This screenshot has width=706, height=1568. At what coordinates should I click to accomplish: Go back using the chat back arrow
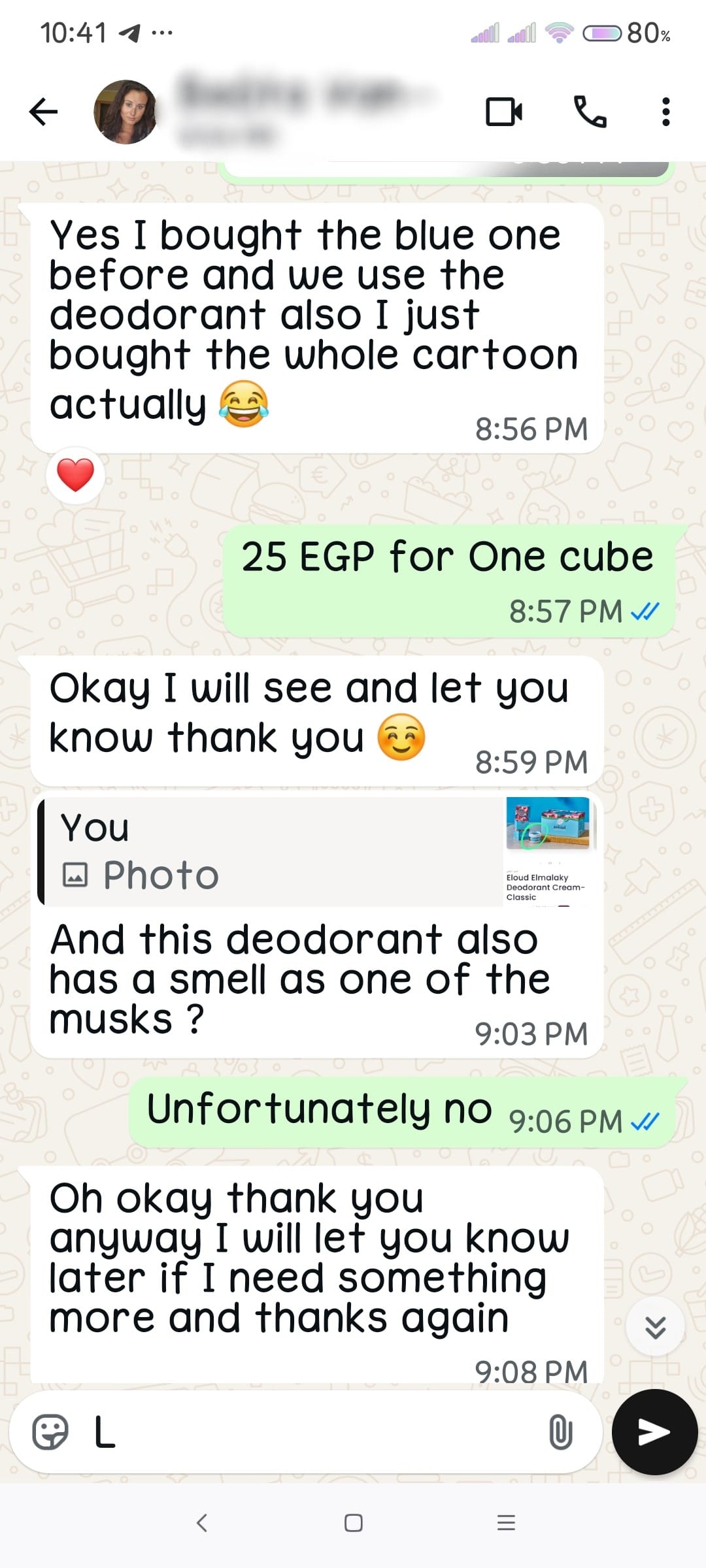(x=42, y=111)
